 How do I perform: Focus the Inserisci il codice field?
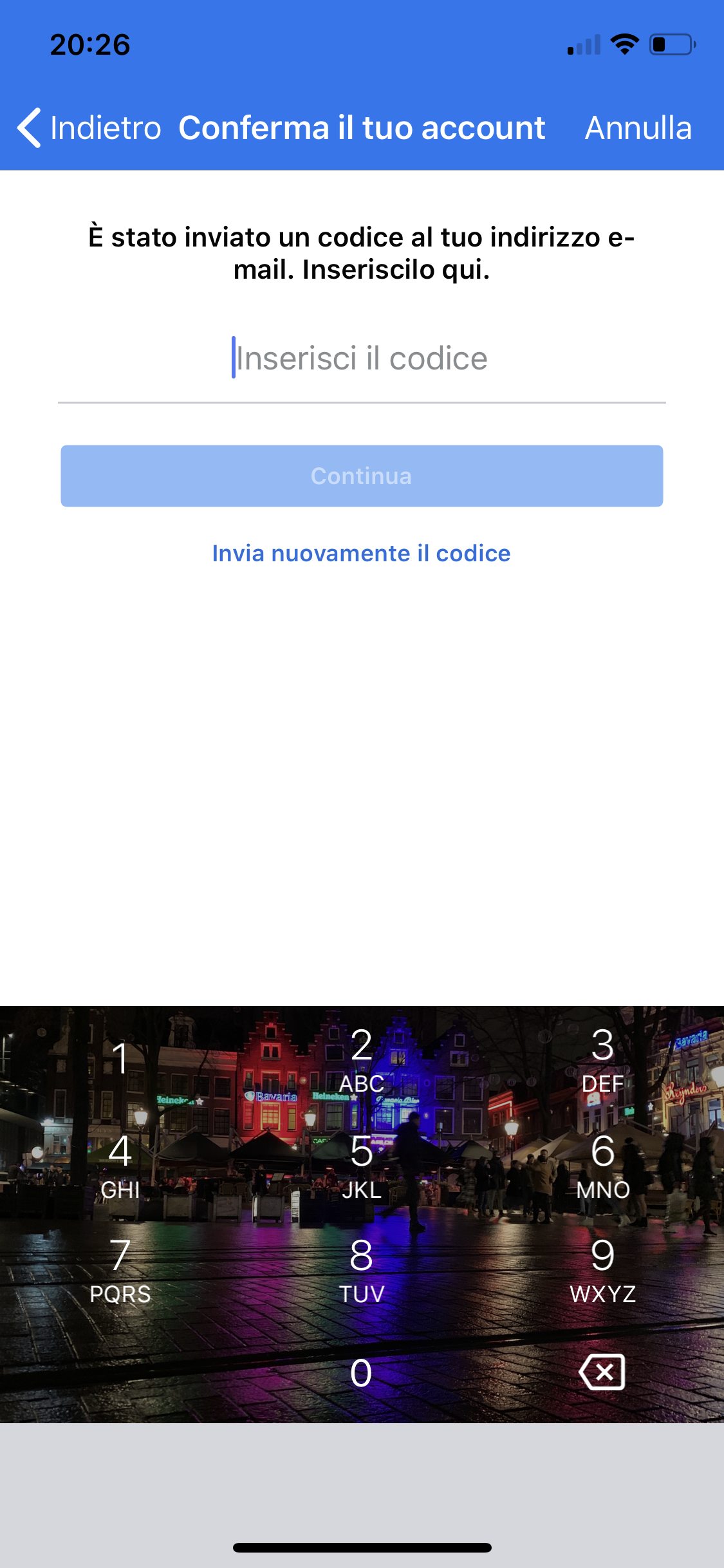point(362,359)
